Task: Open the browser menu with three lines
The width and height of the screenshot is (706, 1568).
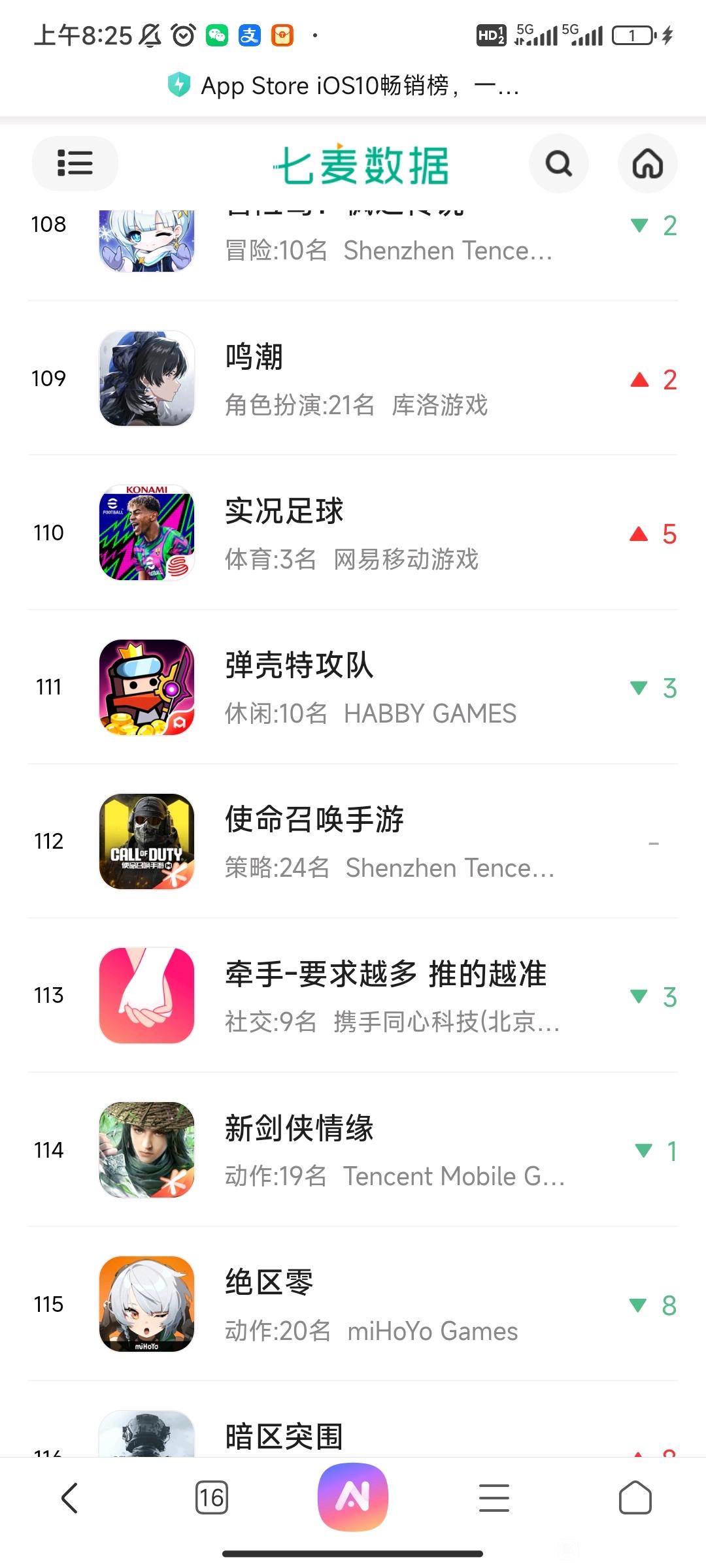Action: coord(494,1497)
